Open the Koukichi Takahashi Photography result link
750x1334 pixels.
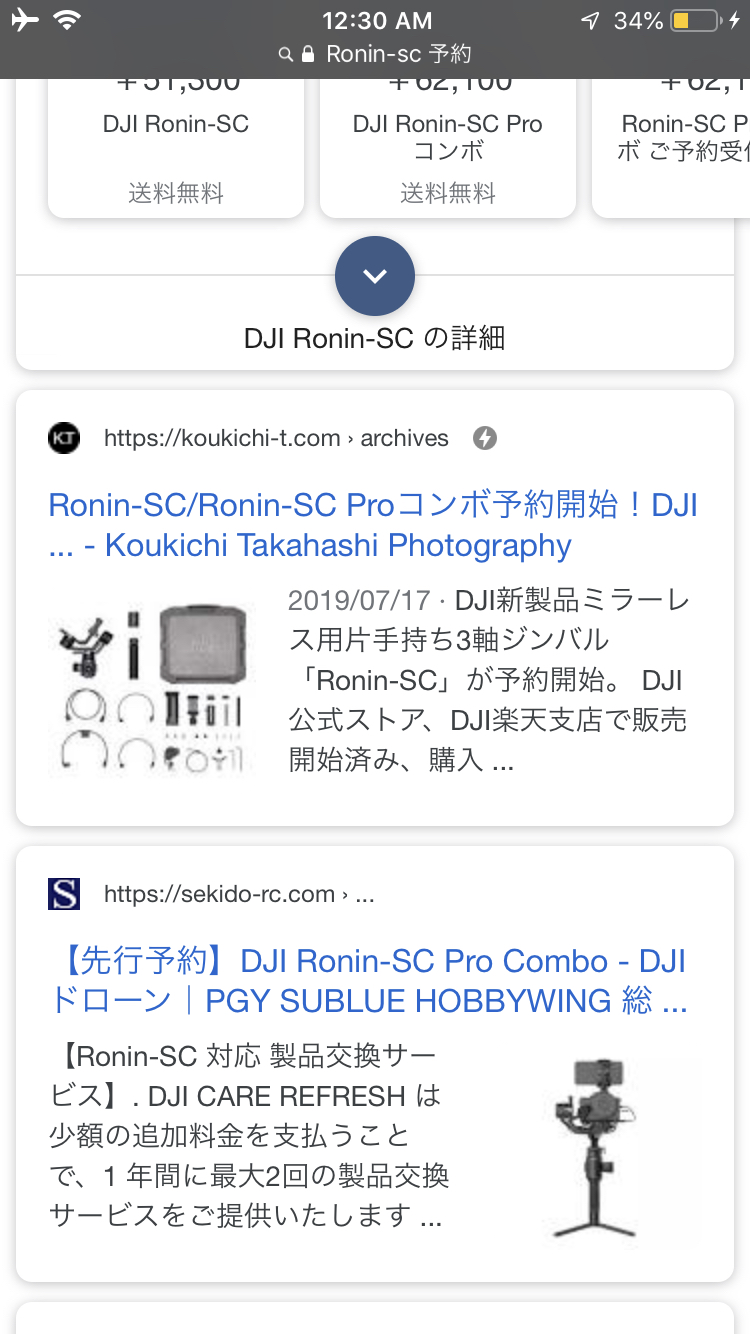tap(373, 525)
